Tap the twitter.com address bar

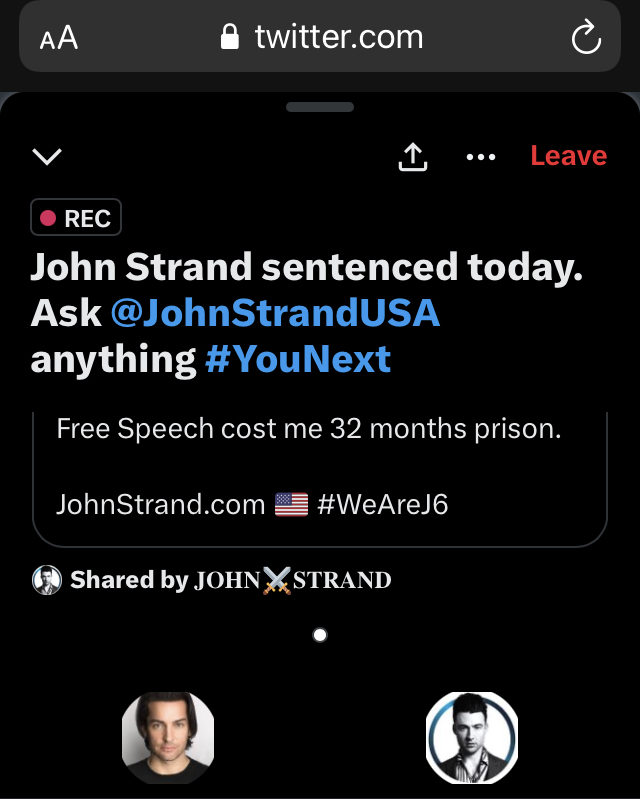click(322, 39)
